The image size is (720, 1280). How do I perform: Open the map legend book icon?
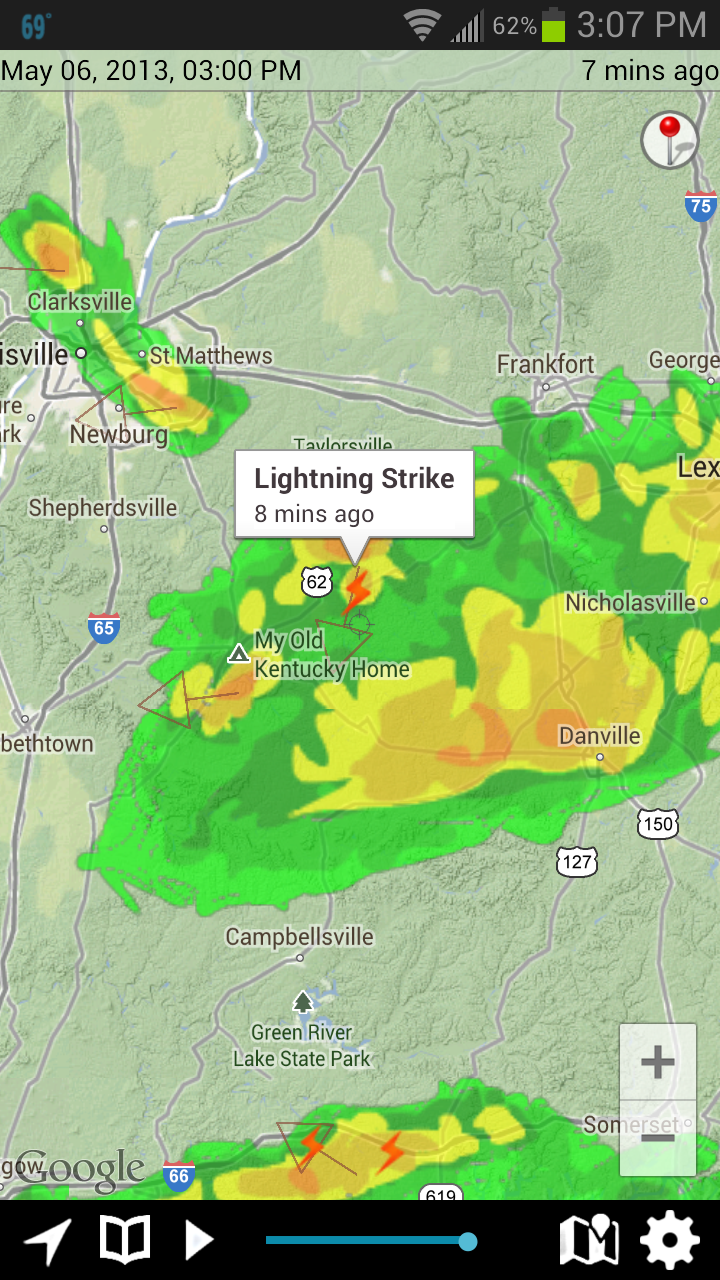tap(125, 1240)
